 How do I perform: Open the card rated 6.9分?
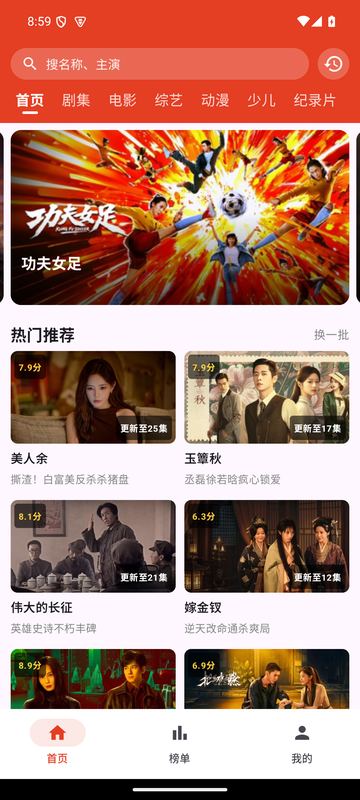pos(267,679)
